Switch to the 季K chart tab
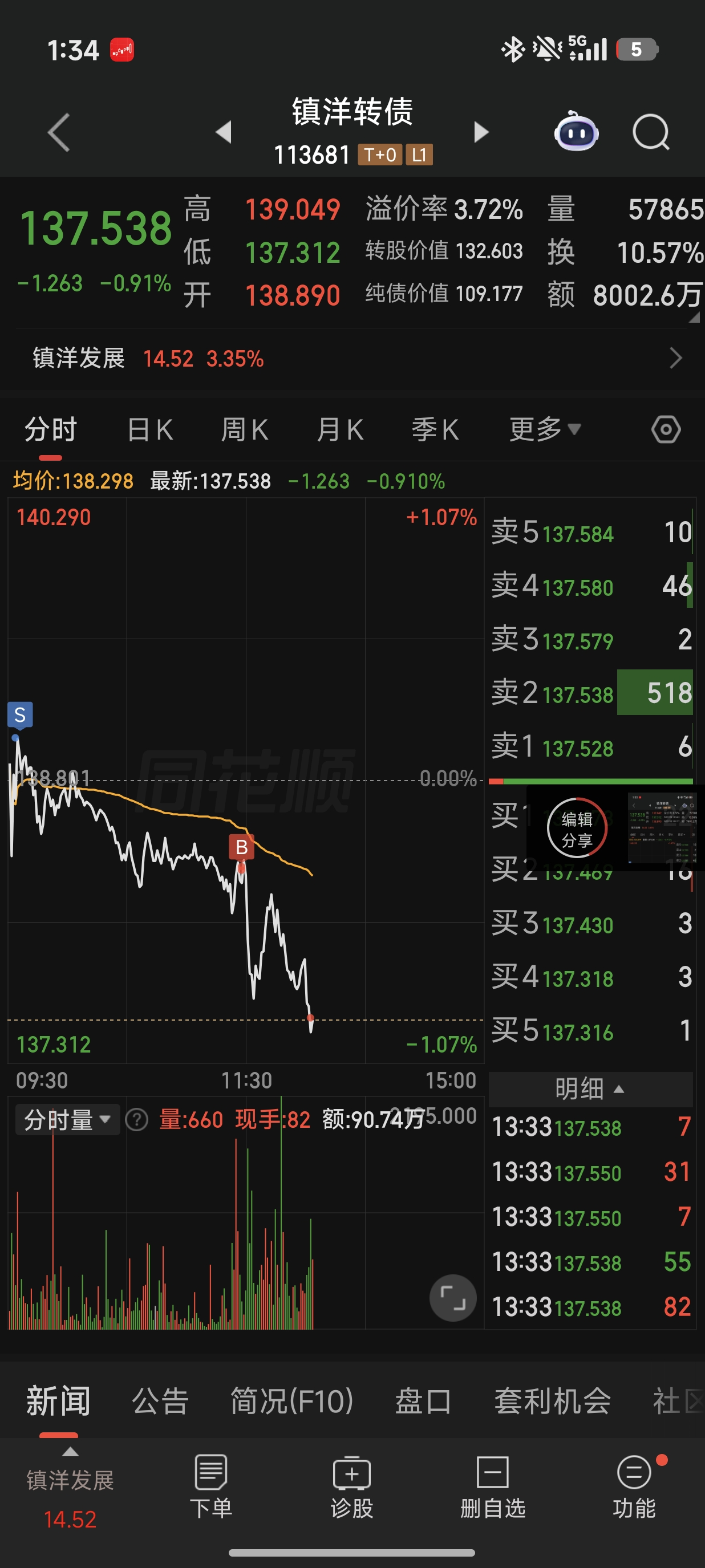Viewport: 705px width, 1568px height. point(435,430)
